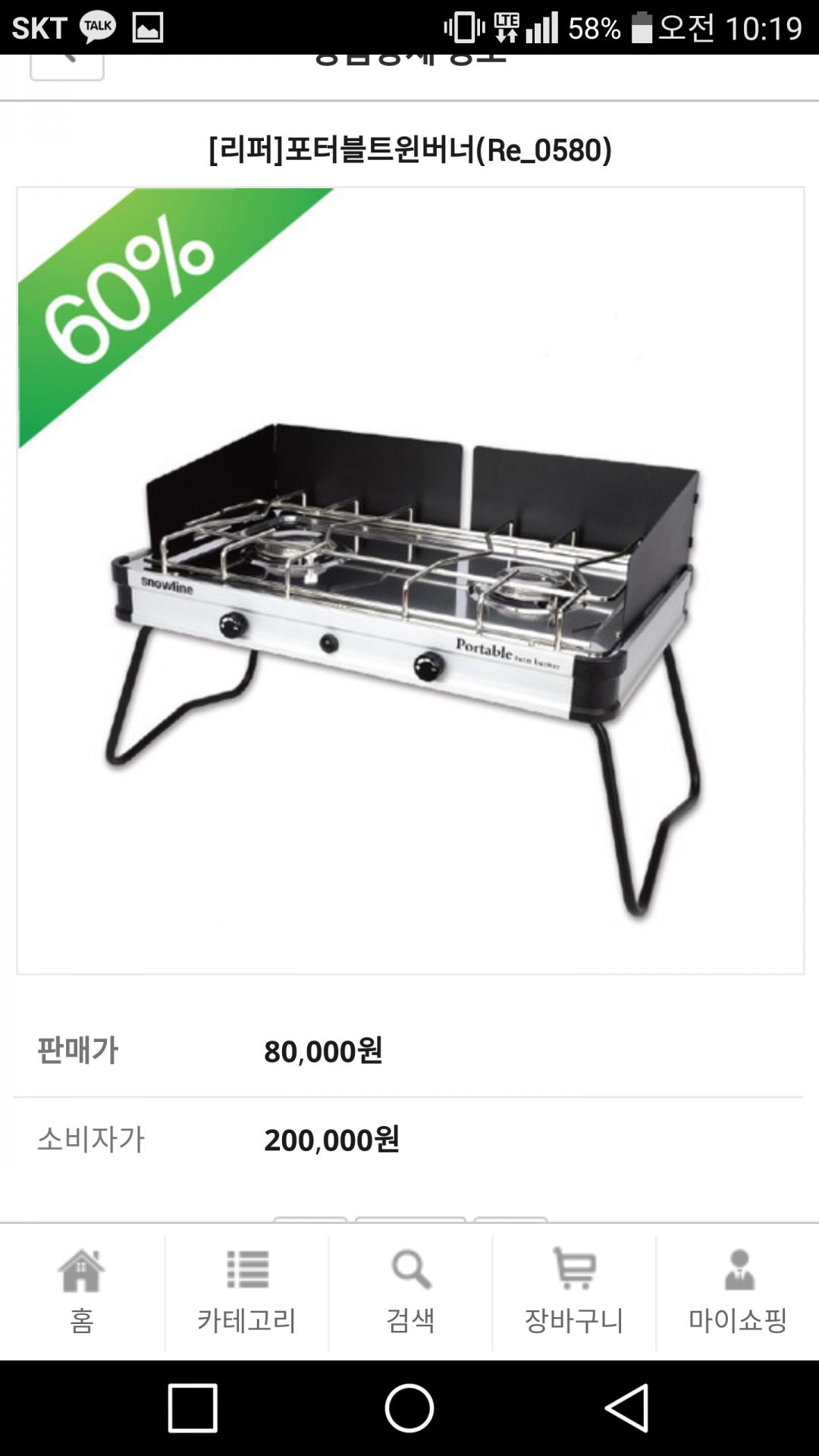View the 장바구니 cart tab
This screenshot has height=1456, width=819.
pos(574,1292)
